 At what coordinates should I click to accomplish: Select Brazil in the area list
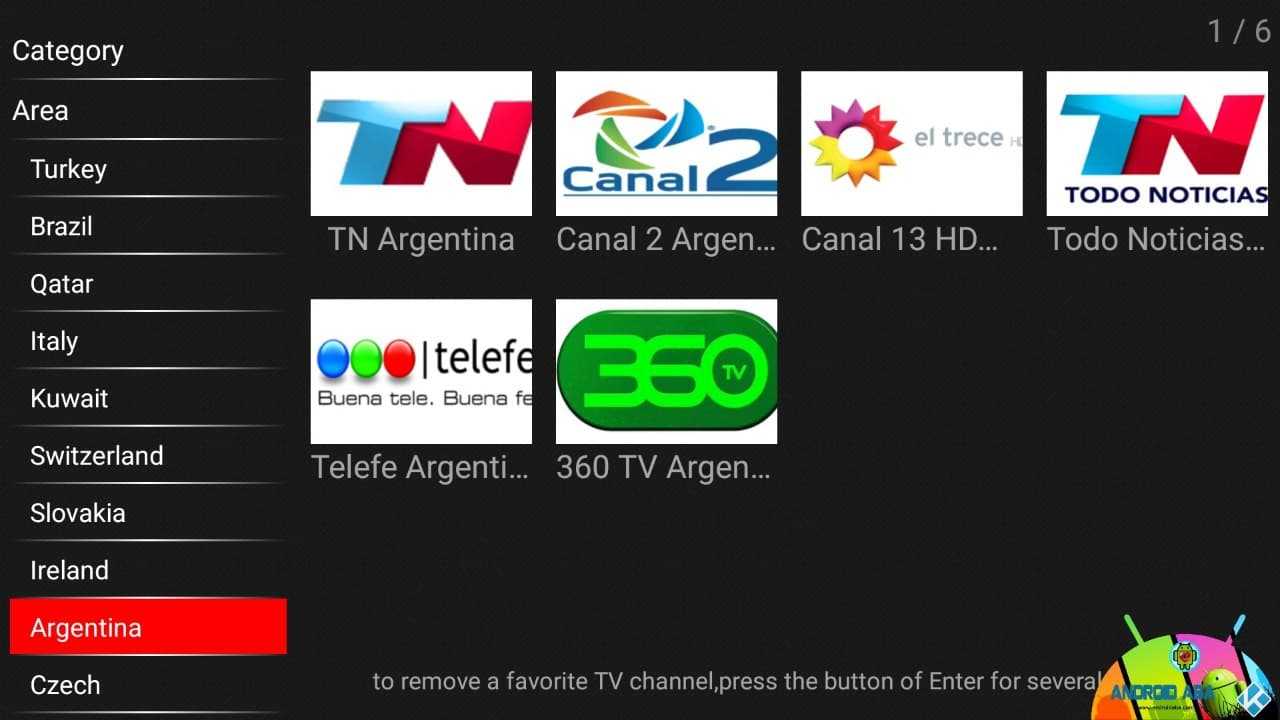pos(61,227)
